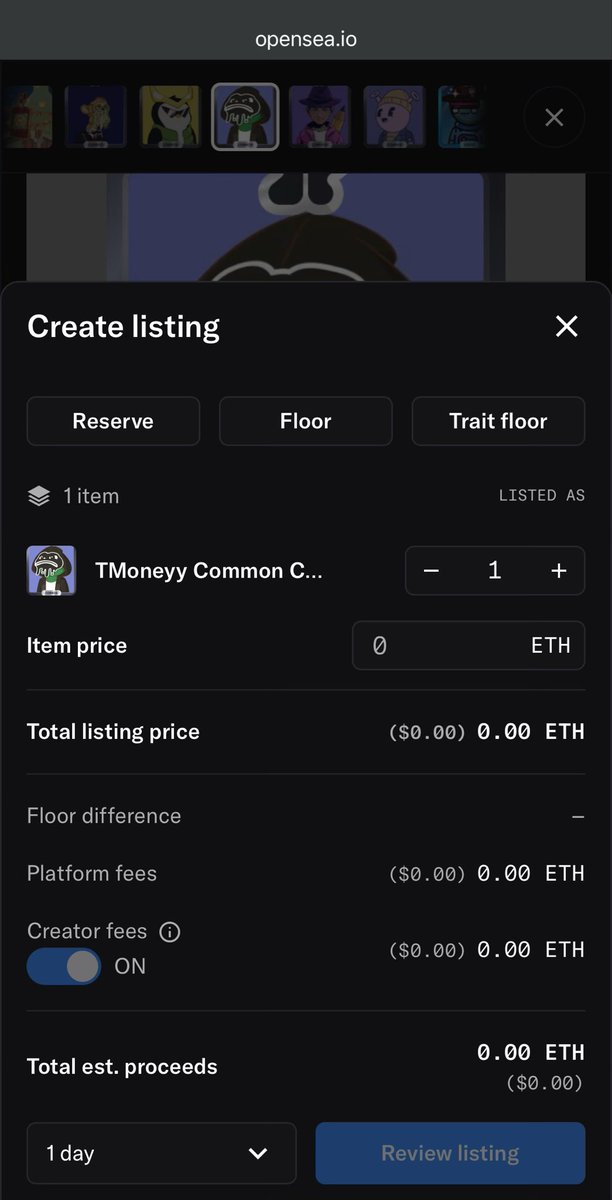Decrease item quantity with minus
This screenshot has height=1200, width=612.
click(x=431, y=571)
